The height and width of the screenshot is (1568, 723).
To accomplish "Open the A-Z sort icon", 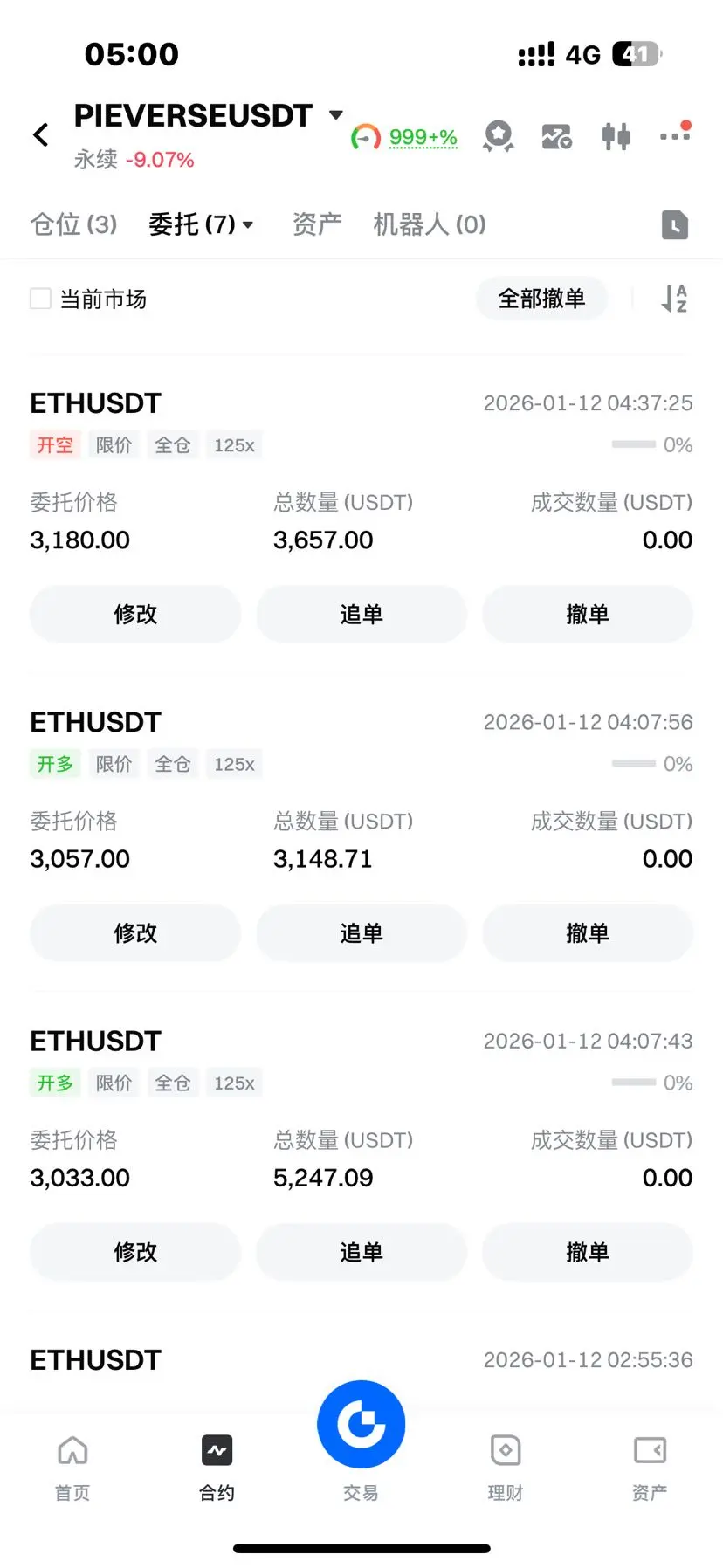I will [x=674, y=299].
